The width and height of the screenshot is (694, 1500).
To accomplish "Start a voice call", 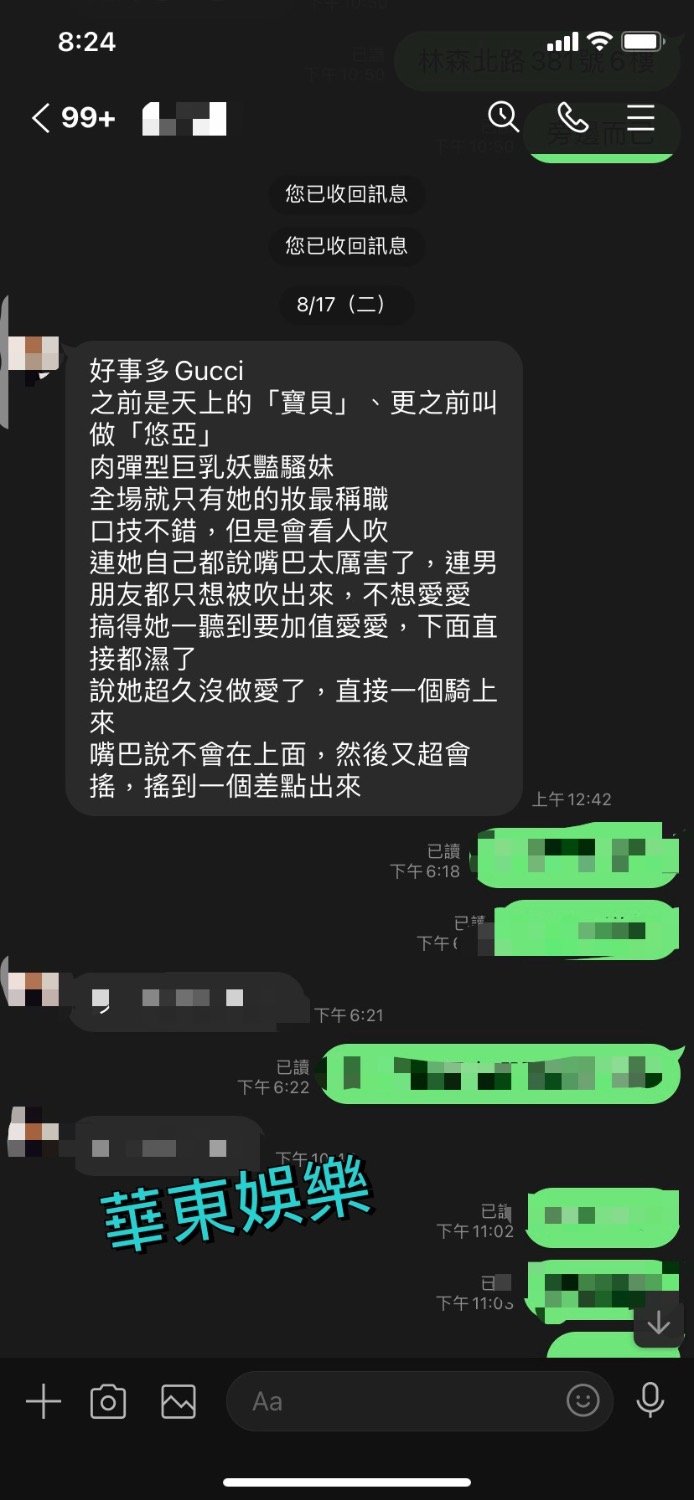I will point(572,118).
